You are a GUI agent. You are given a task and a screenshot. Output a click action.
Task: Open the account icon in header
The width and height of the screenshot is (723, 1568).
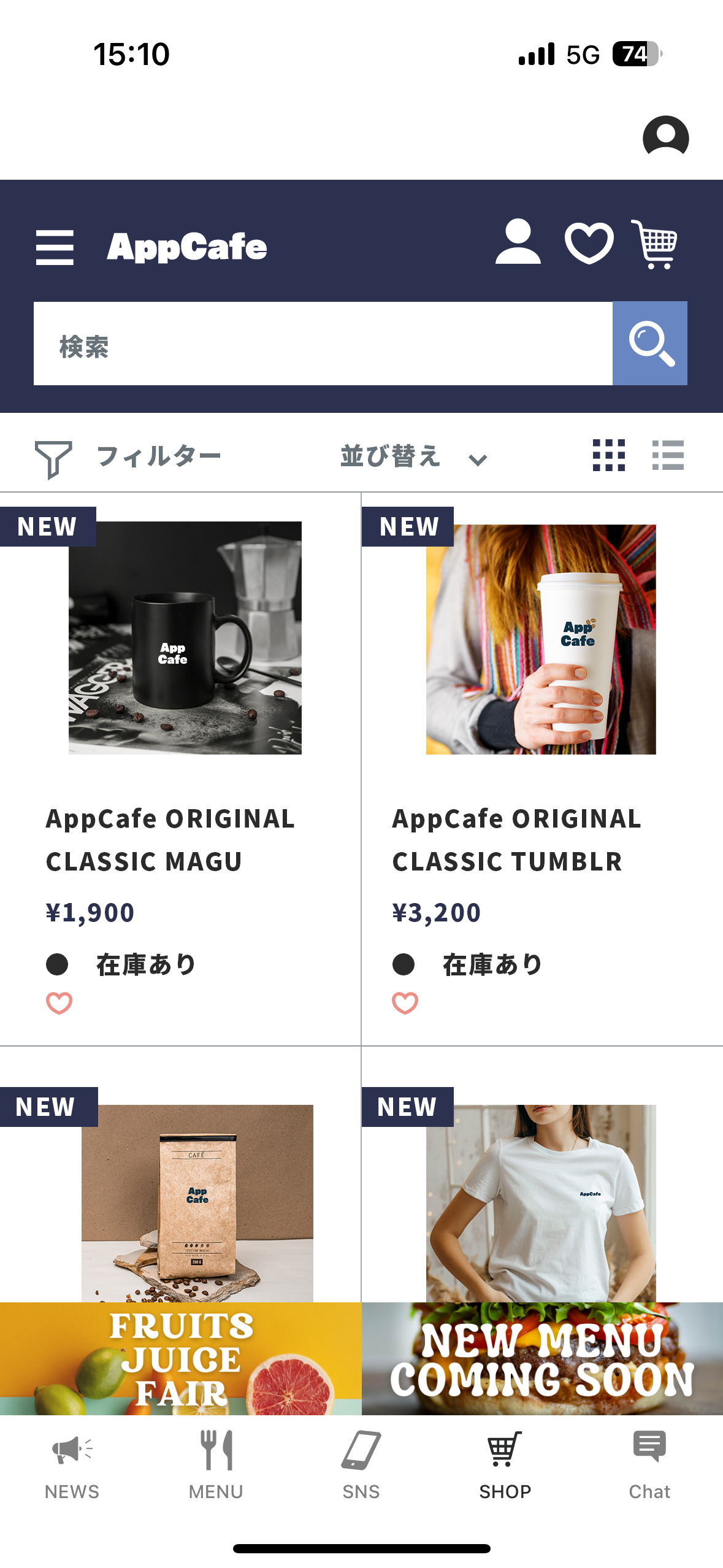point(518,242)
